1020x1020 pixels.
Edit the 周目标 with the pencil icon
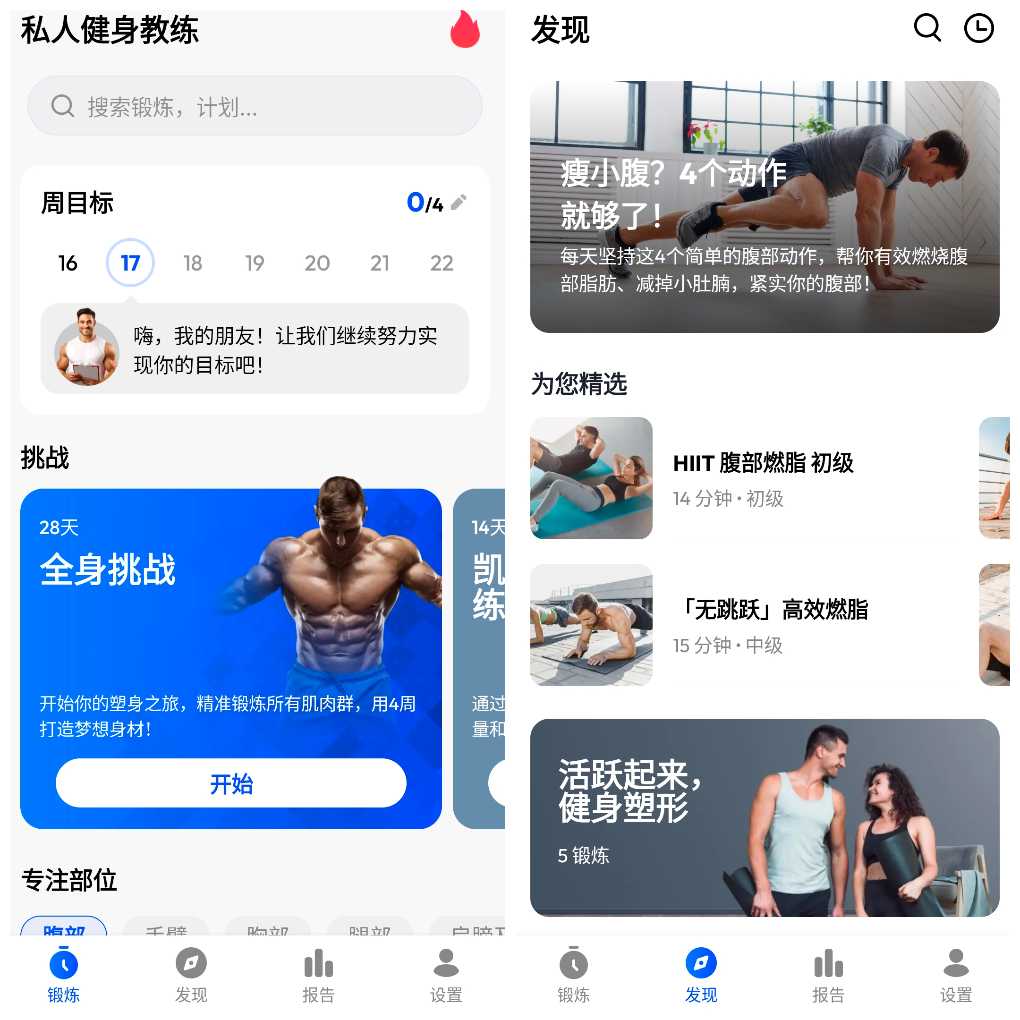459,203
